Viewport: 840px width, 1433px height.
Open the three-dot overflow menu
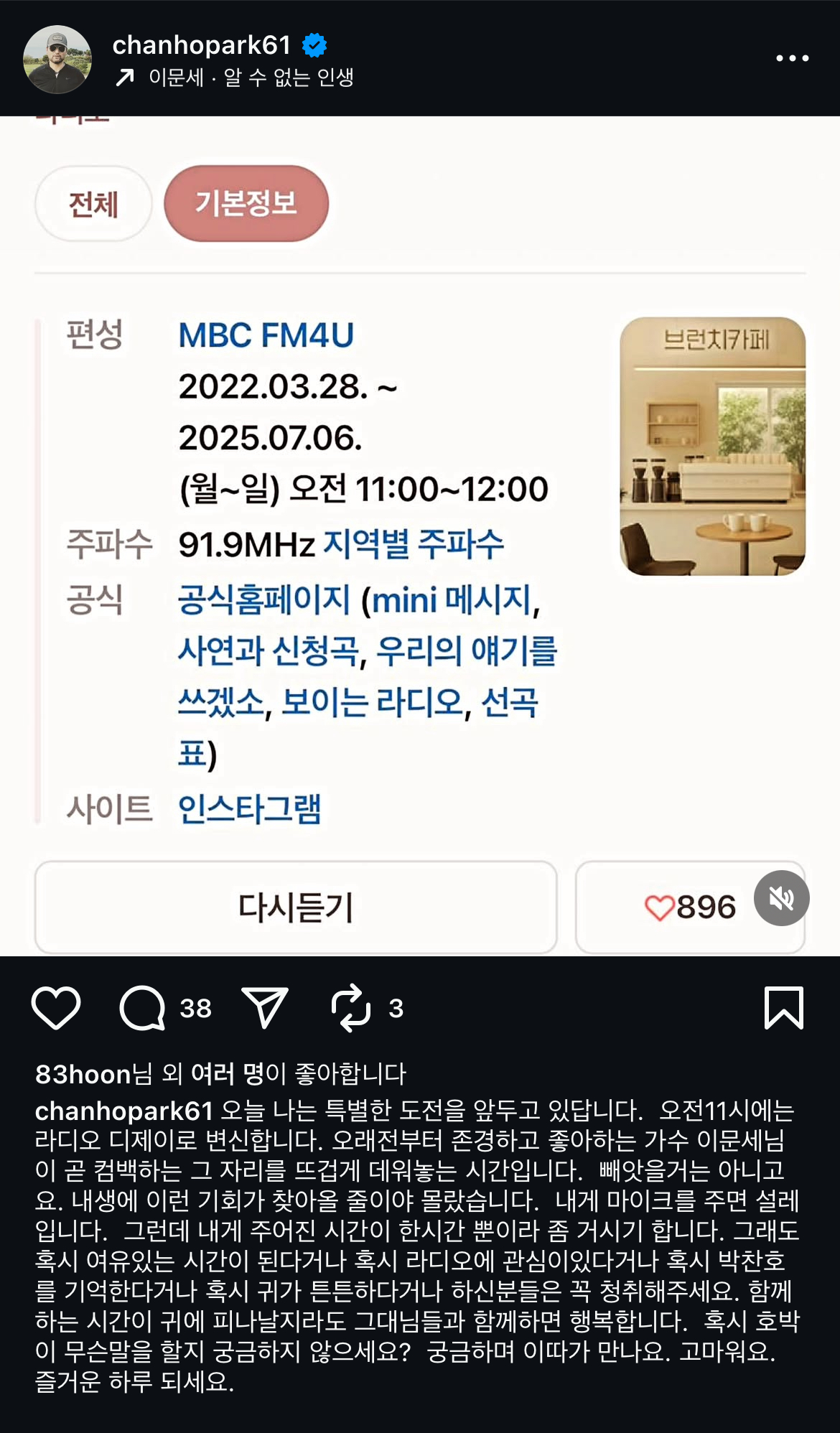(793, 58)
